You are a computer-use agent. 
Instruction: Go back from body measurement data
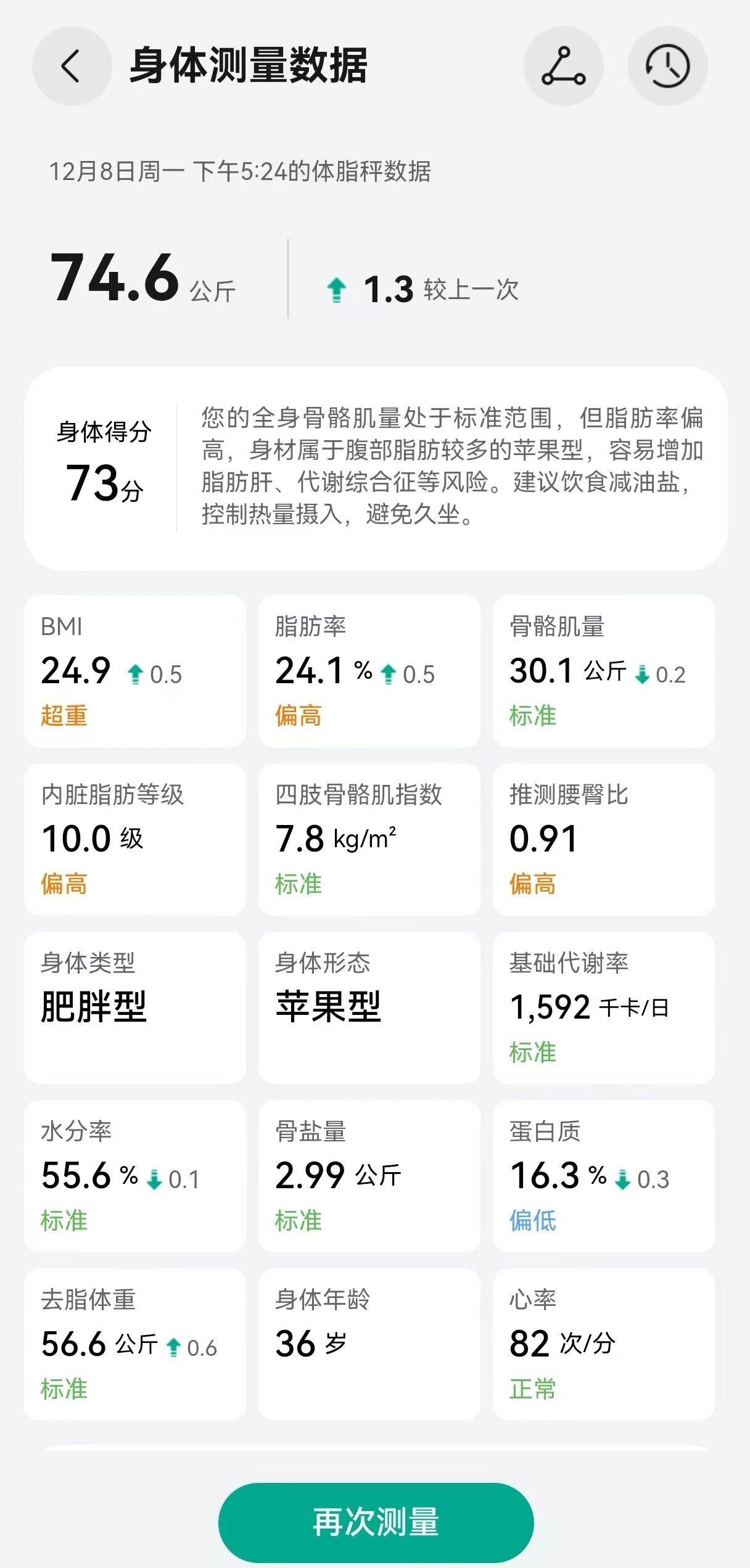click(x=72, y=66)
